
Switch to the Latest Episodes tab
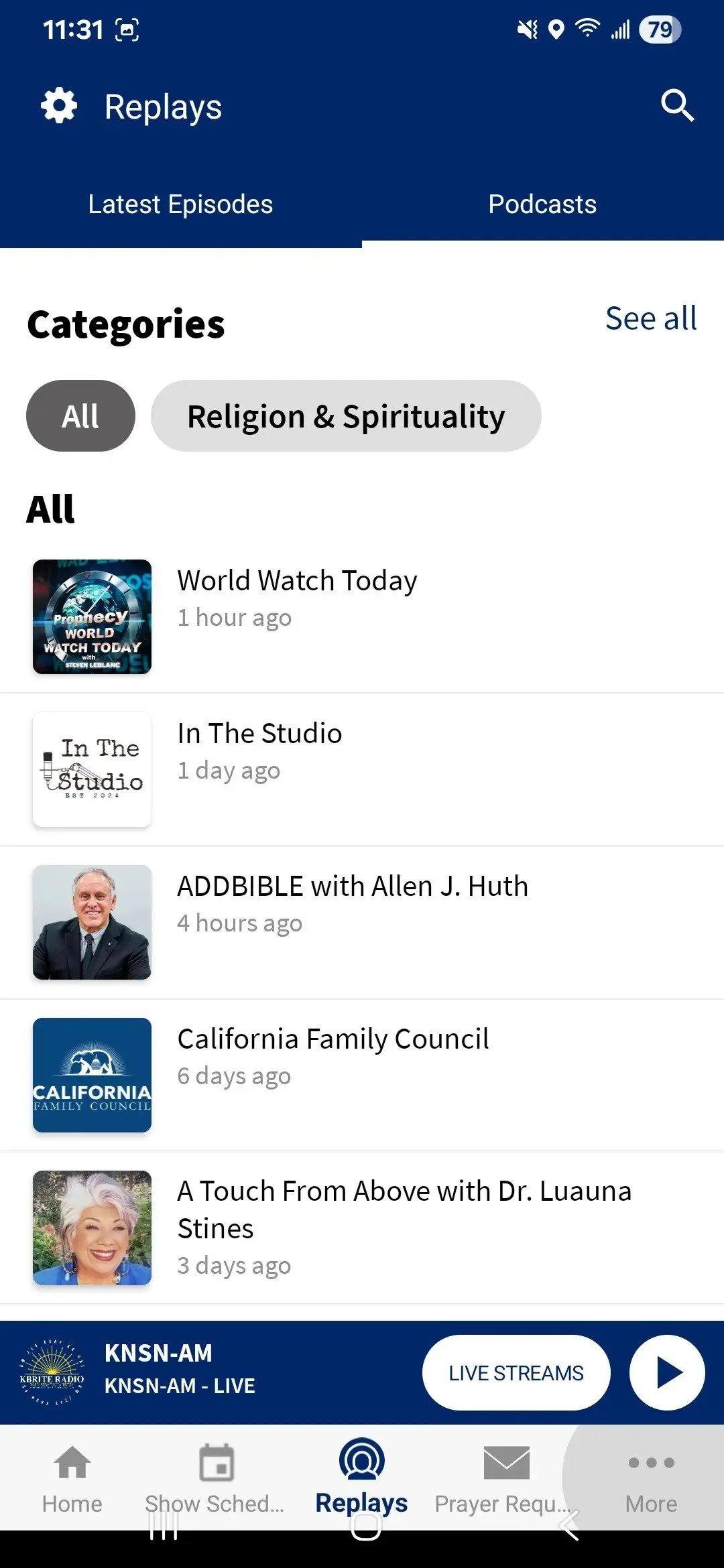[180, 204]
